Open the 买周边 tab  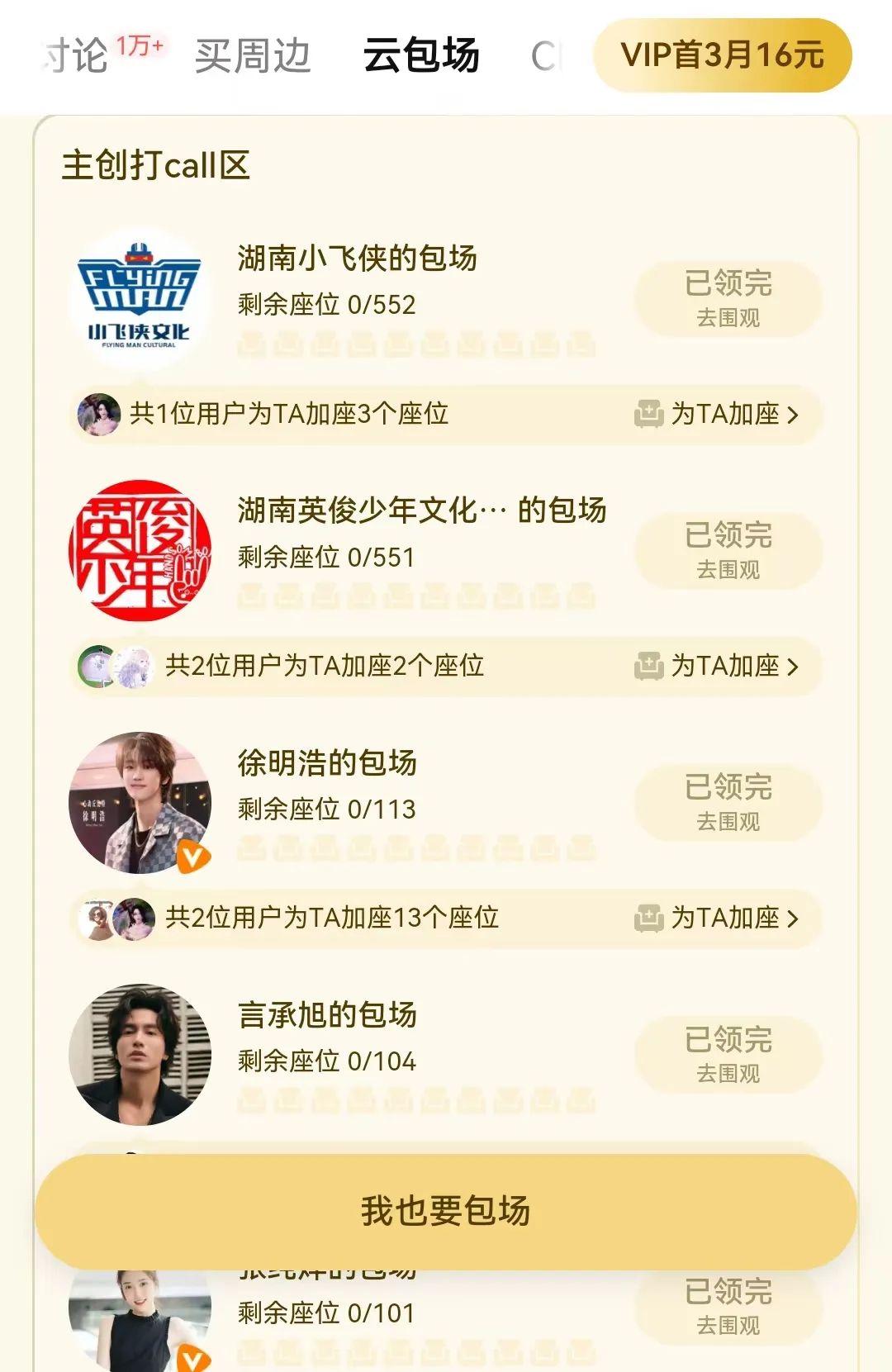[x=253, y=55]
